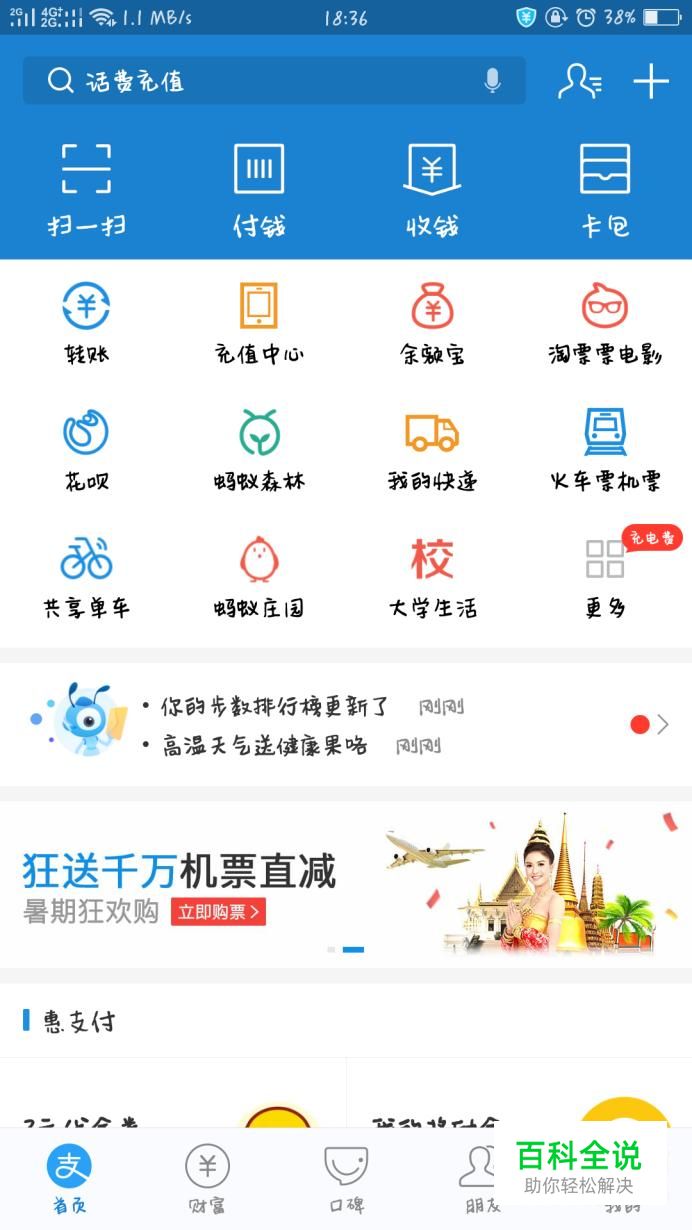Open 余额宝

tap(432, 322)
